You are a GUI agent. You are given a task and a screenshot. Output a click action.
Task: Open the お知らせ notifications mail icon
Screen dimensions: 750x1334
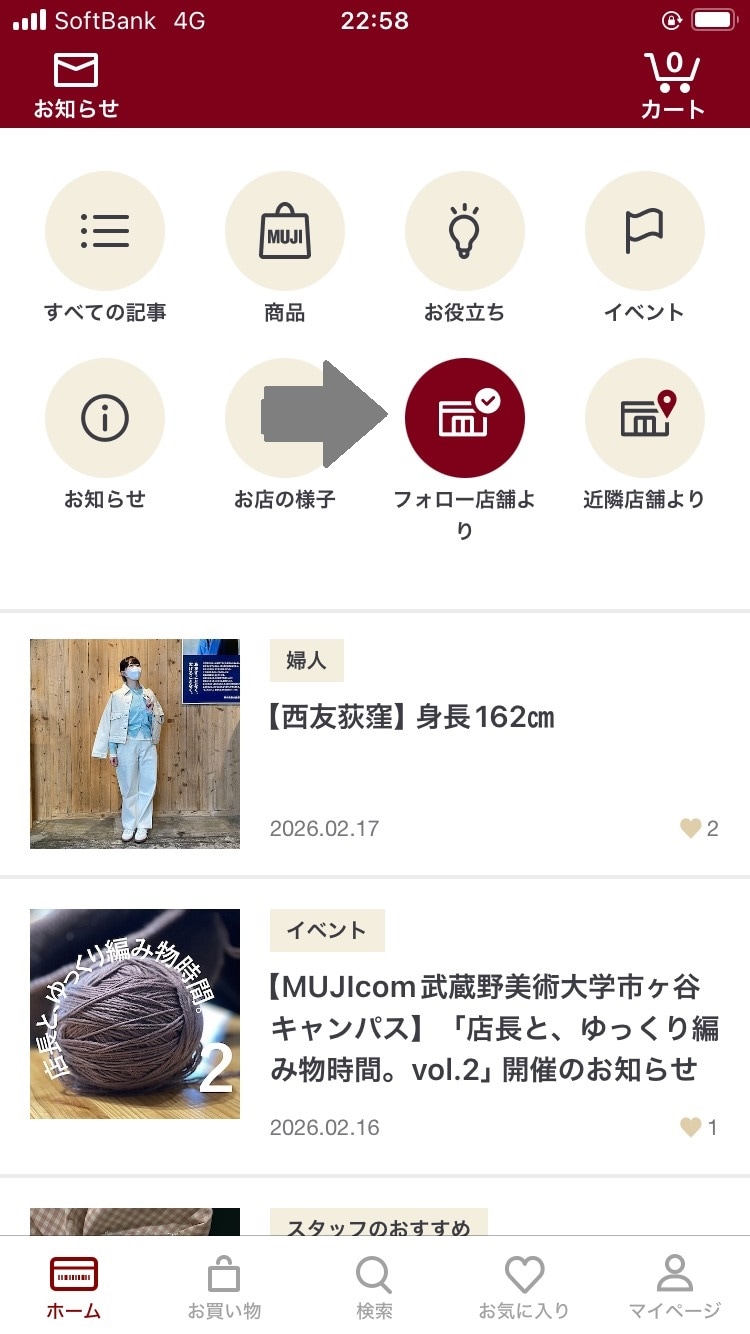73,70
